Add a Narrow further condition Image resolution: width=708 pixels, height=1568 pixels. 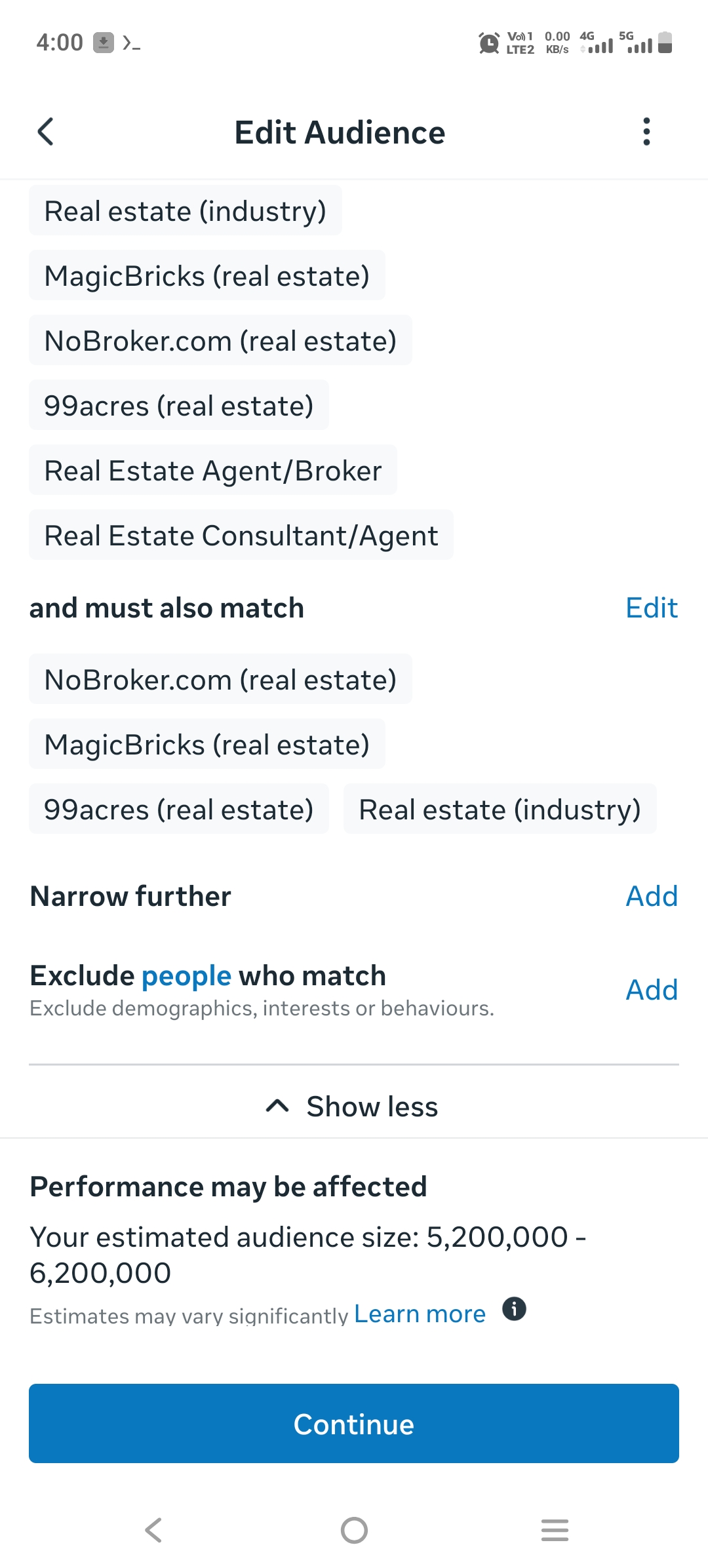[x=651, y=895]
